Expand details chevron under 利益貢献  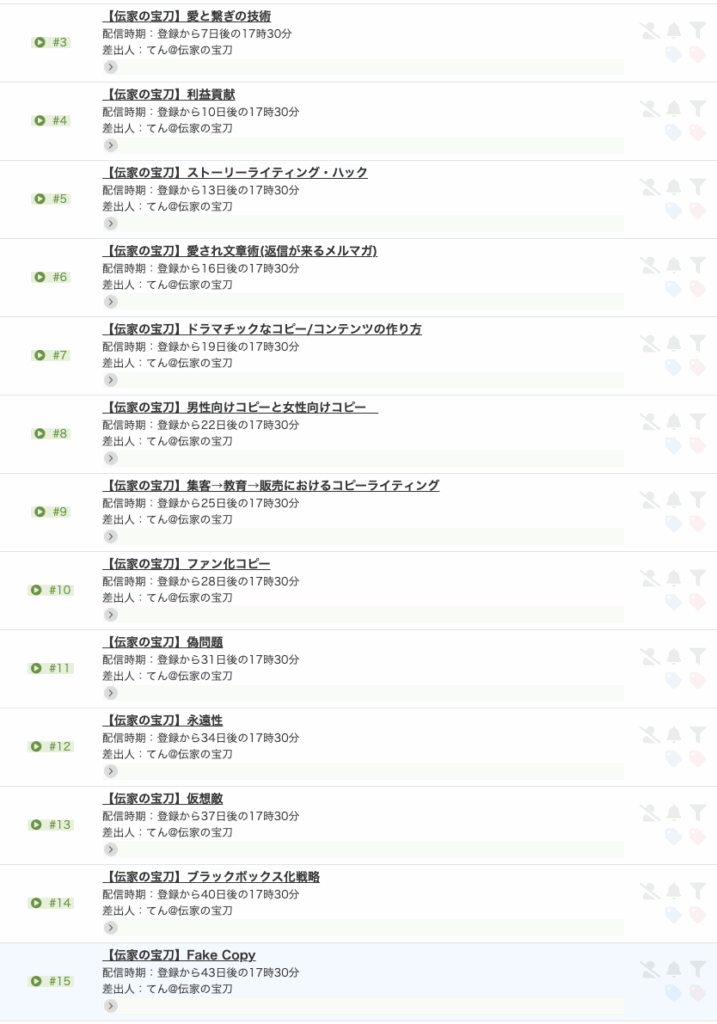(110, 145)
